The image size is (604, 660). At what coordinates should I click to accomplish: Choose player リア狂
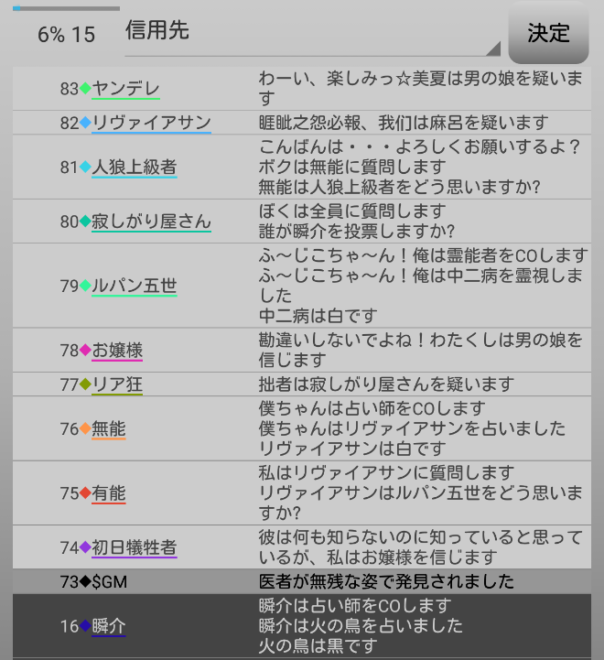[117, 384]
